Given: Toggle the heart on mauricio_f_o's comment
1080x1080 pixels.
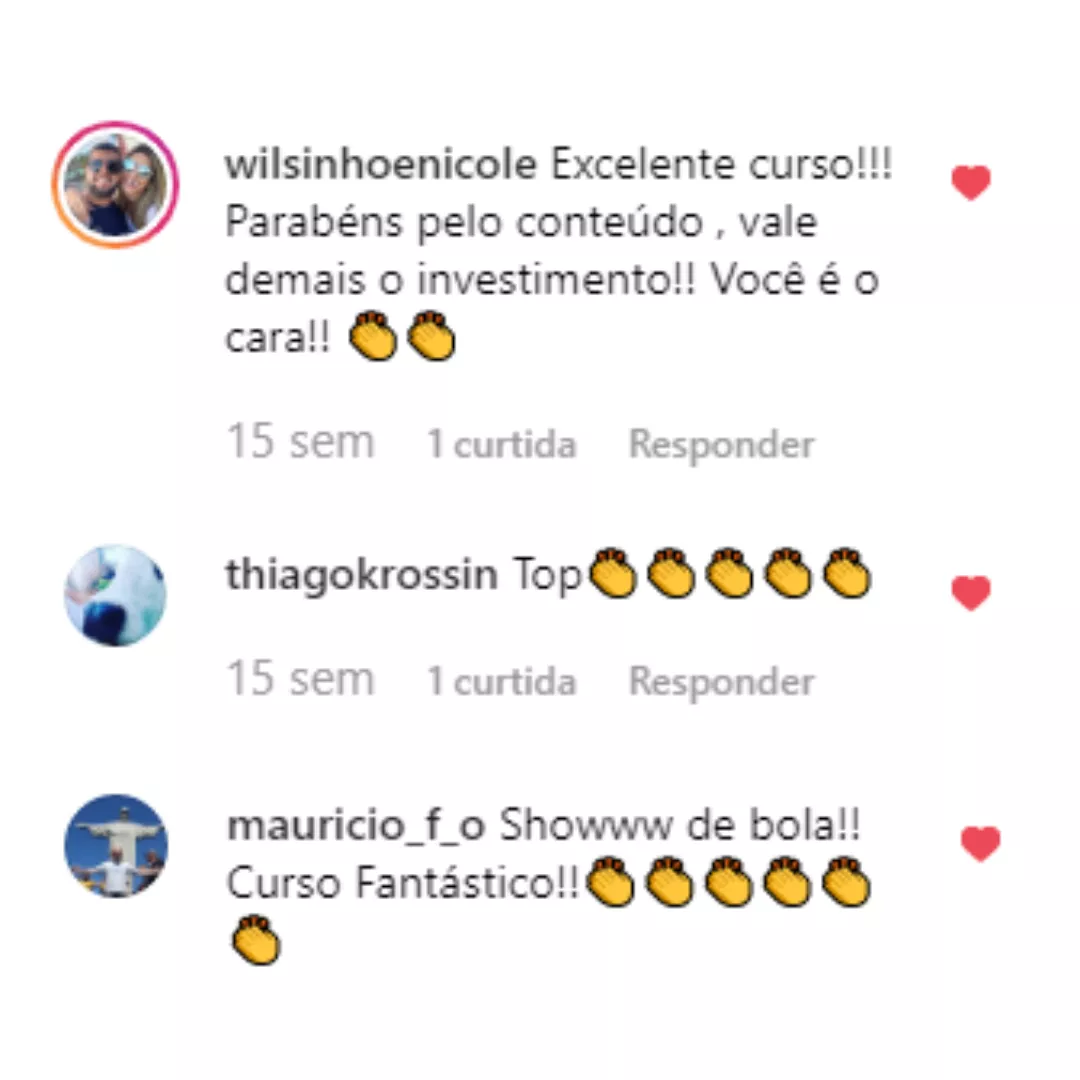Looking at the screenshot, I should tap(980, 845).
